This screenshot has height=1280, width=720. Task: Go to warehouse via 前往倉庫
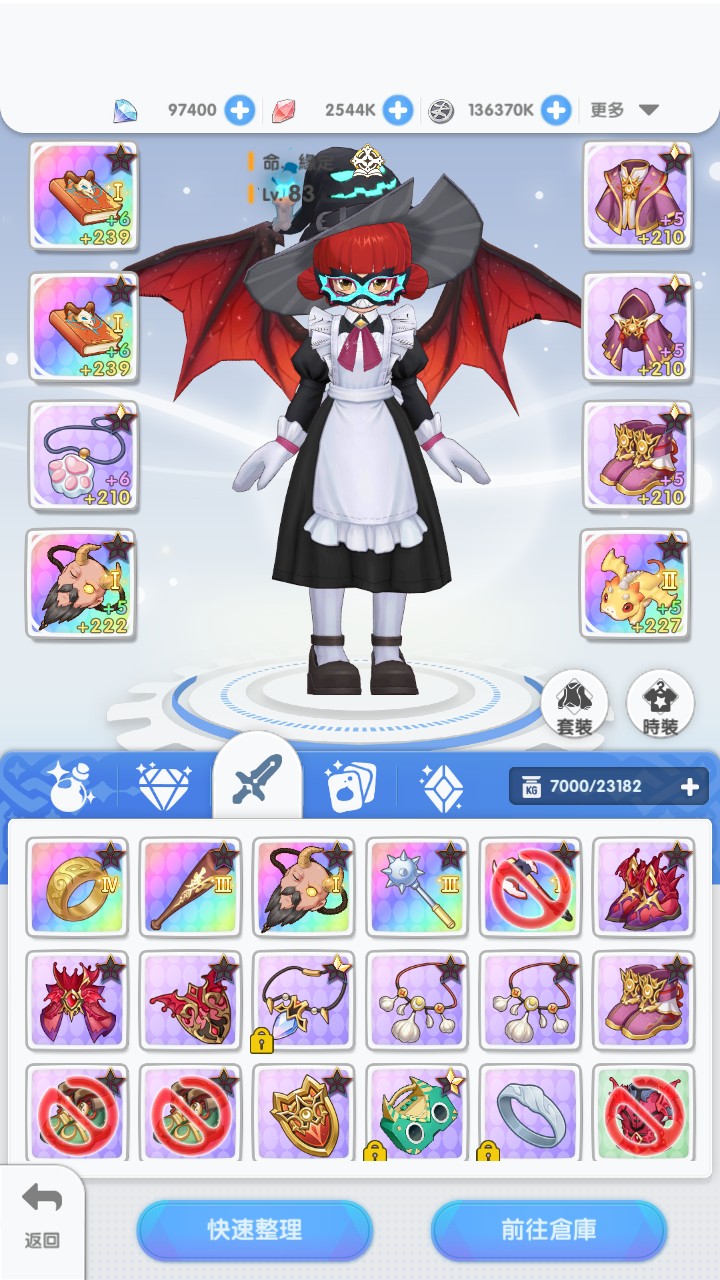tap(548, 1229)
